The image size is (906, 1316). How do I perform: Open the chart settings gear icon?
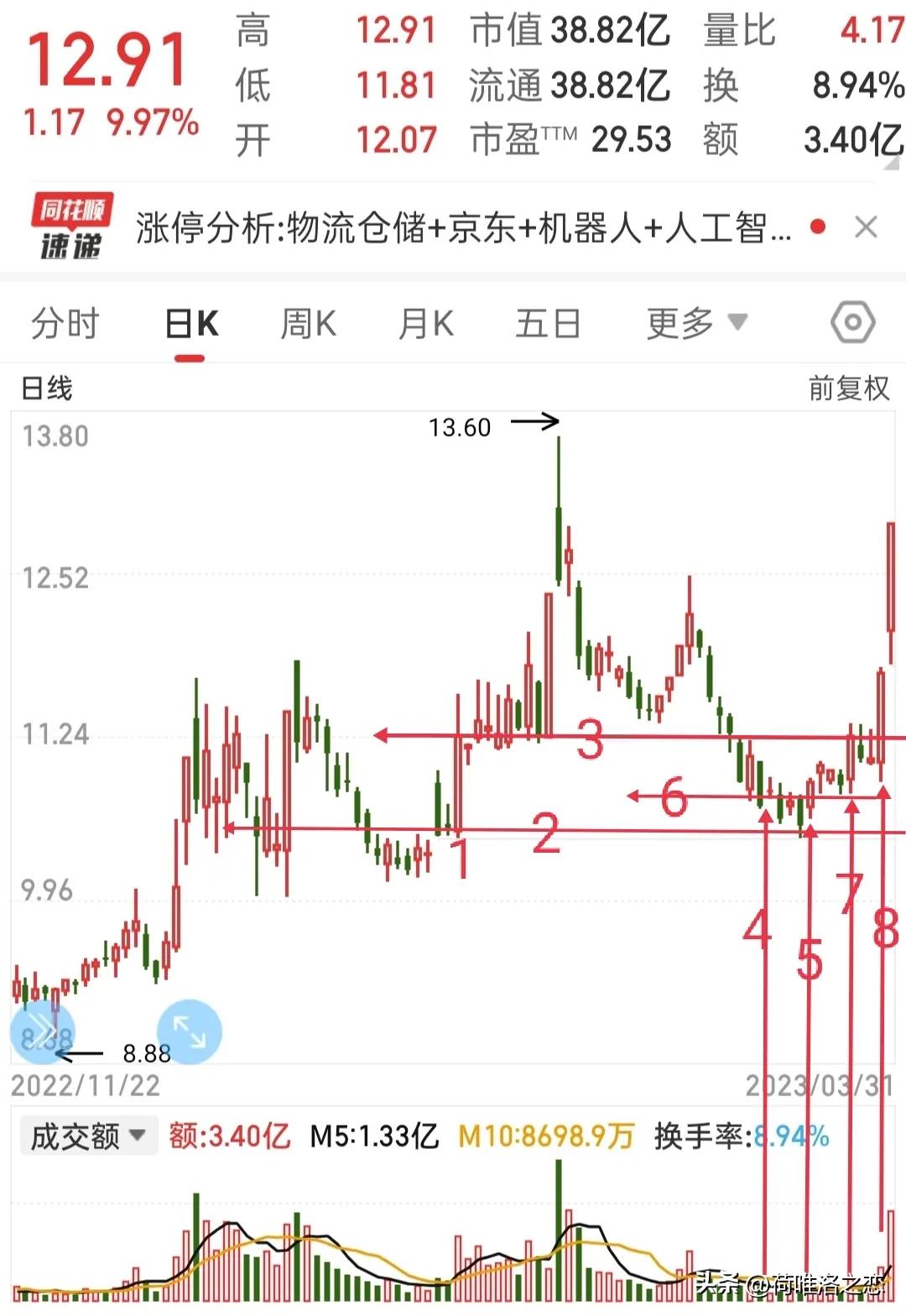tap(852, 322)
